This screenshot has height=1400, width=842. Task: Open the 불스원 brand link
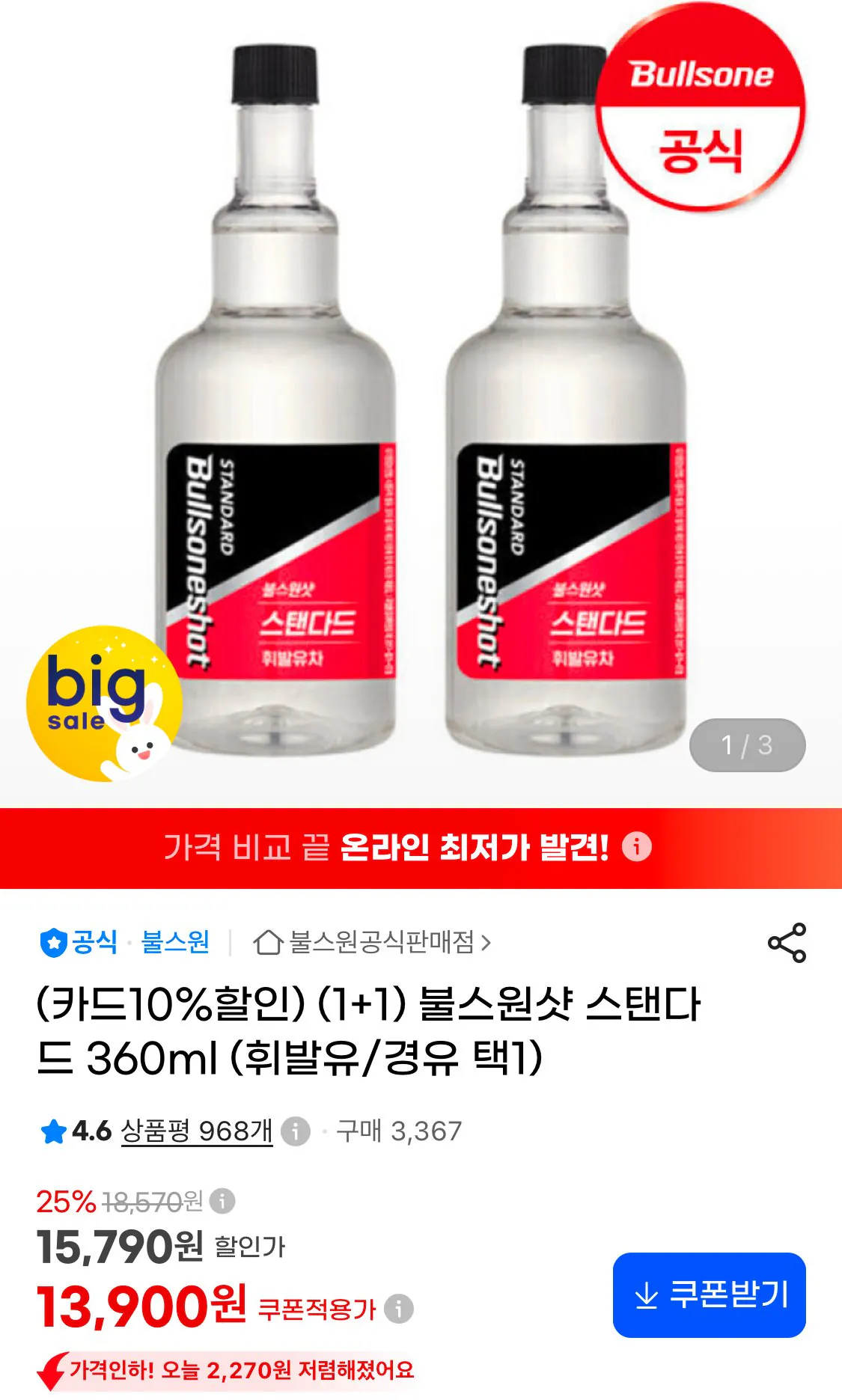click(175, 942)
